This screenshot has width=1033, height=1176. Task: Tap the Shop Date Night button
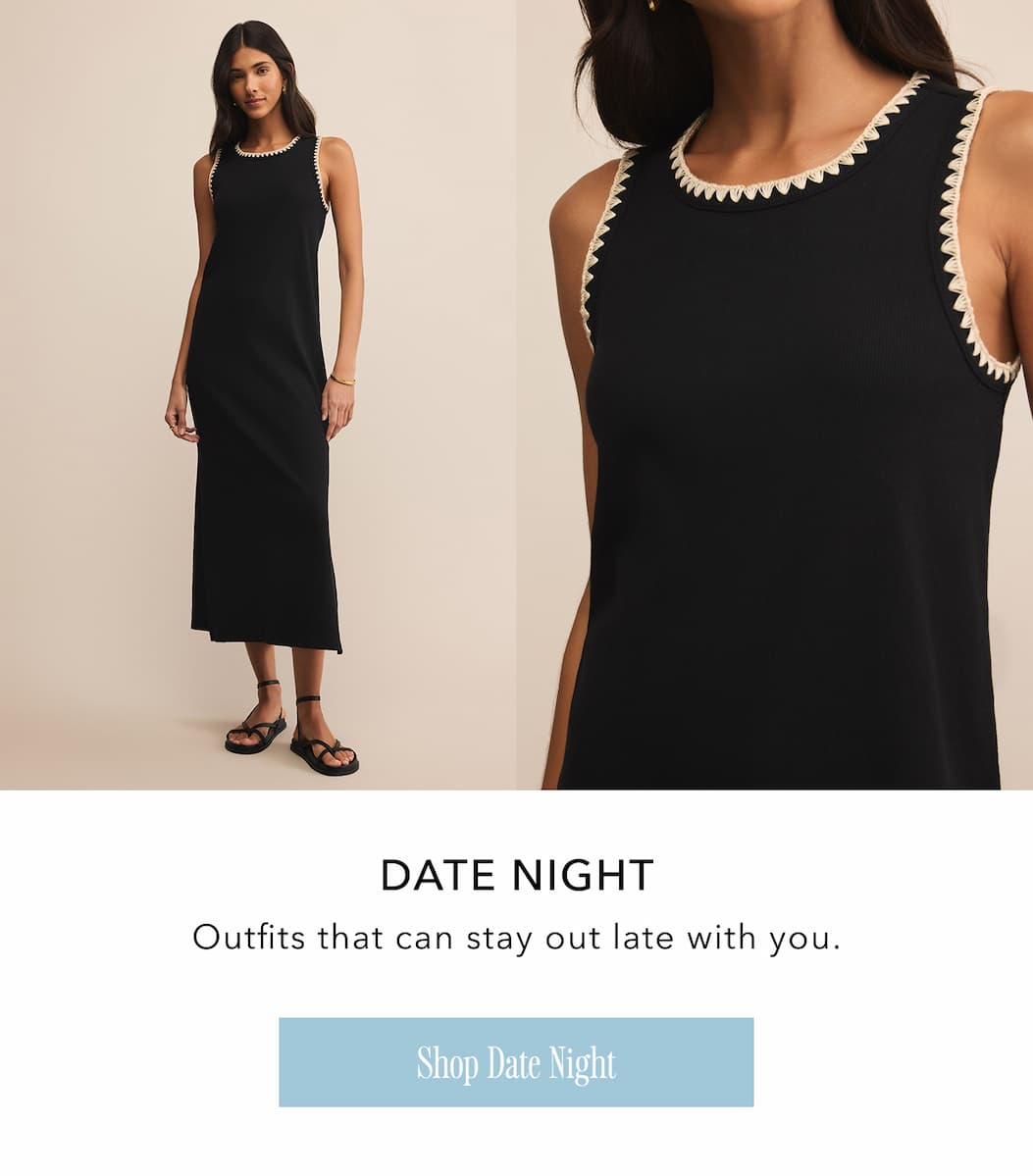pyautogui.click(x=516, y=1062)
